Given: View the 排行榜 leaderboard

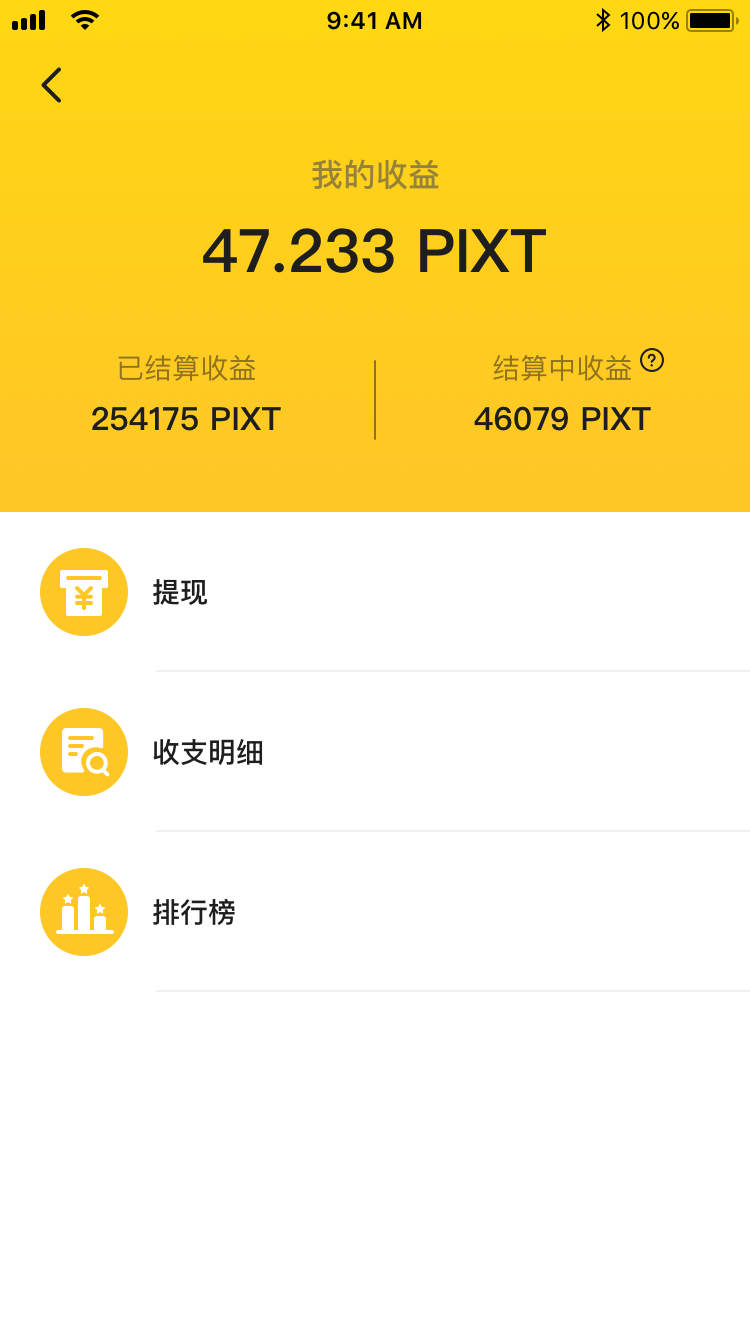Looking at the screenshot, I should tap(375, 912).
